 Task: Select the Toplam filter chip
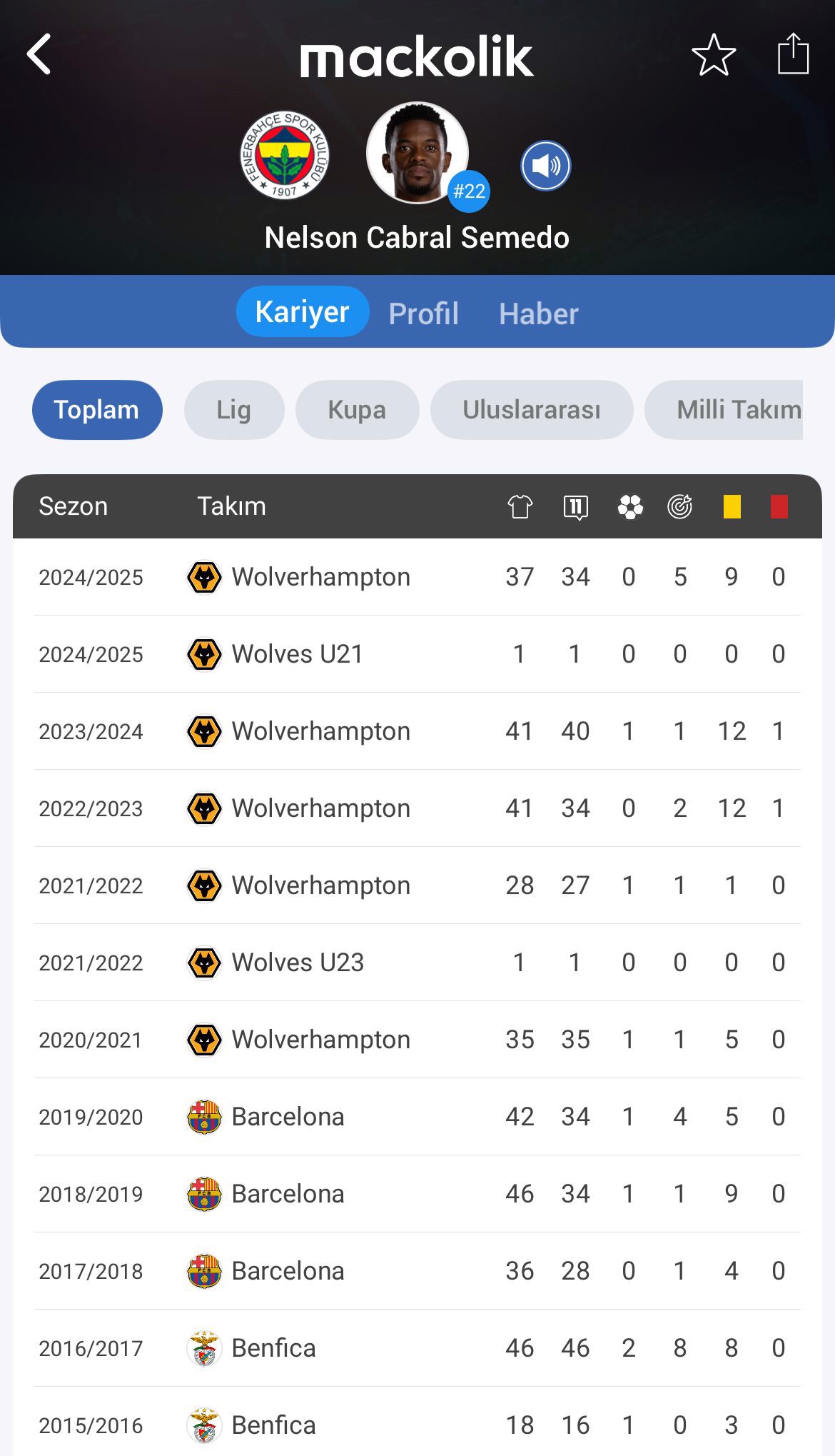tap(97, 410)
